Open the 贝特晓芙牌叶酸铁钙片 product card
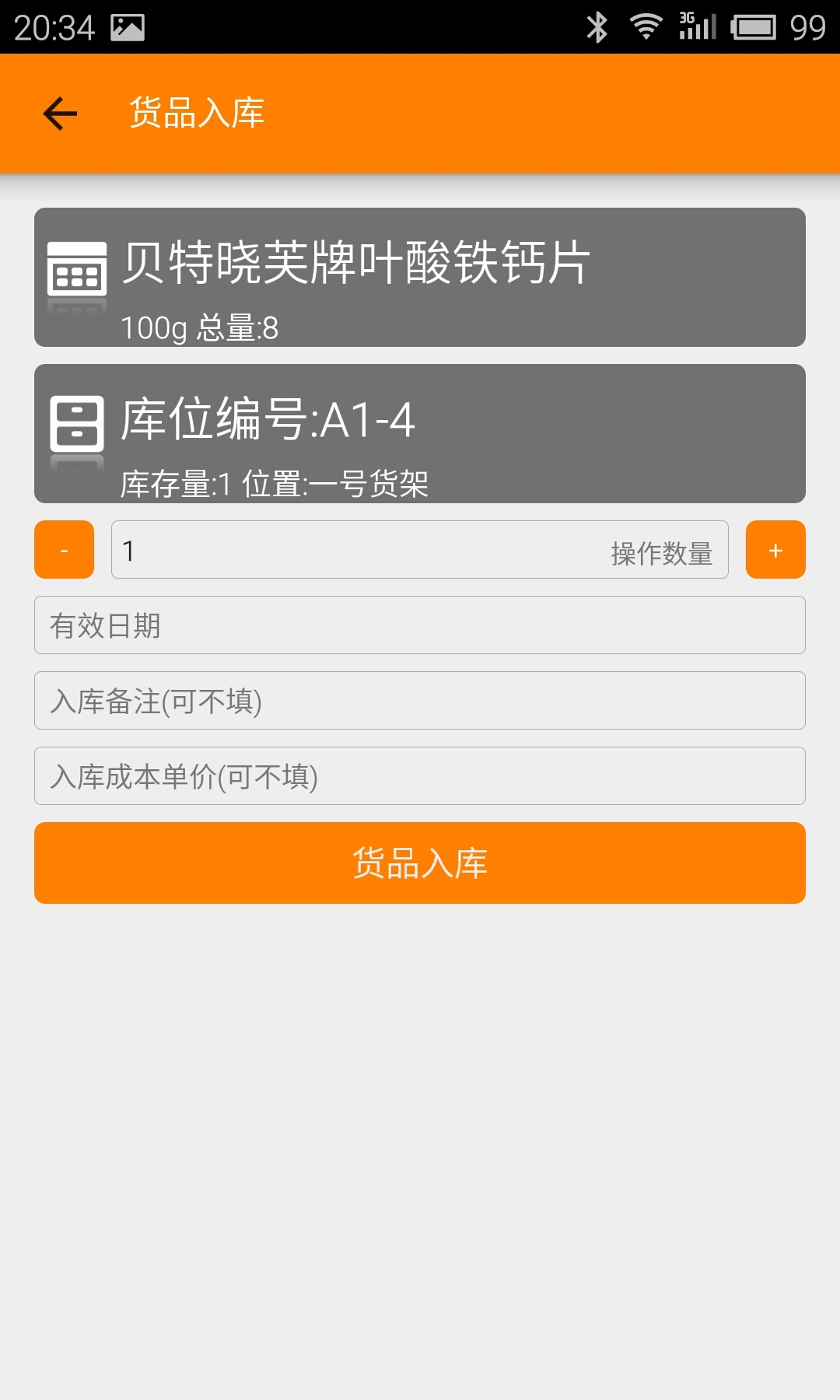Image resolution: width=840 pixels, height=1400 pixels. tap(420, 277)
